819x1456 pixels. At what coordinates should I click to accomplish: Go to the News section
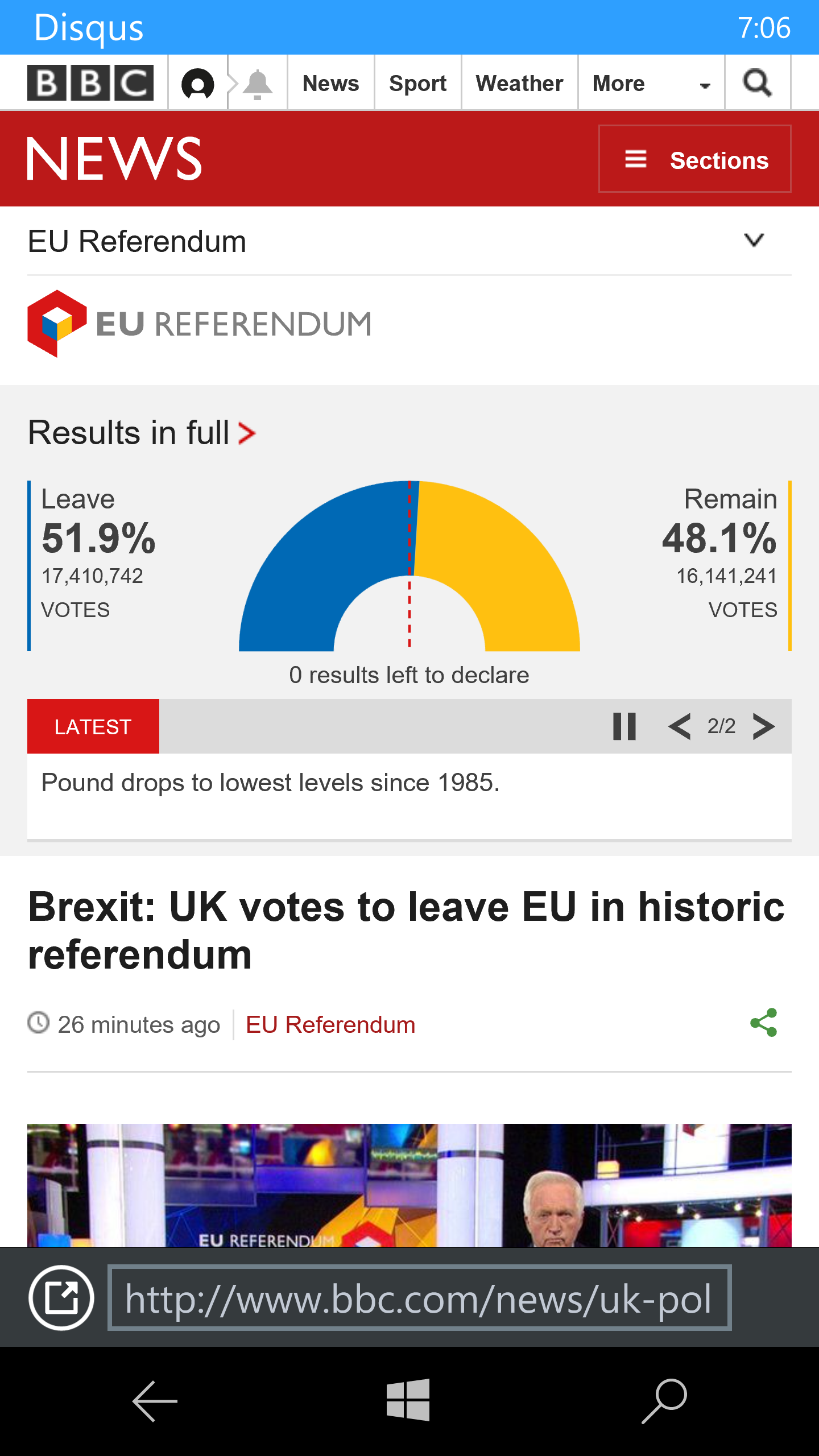pyautogui.click(x=330, y=83)
